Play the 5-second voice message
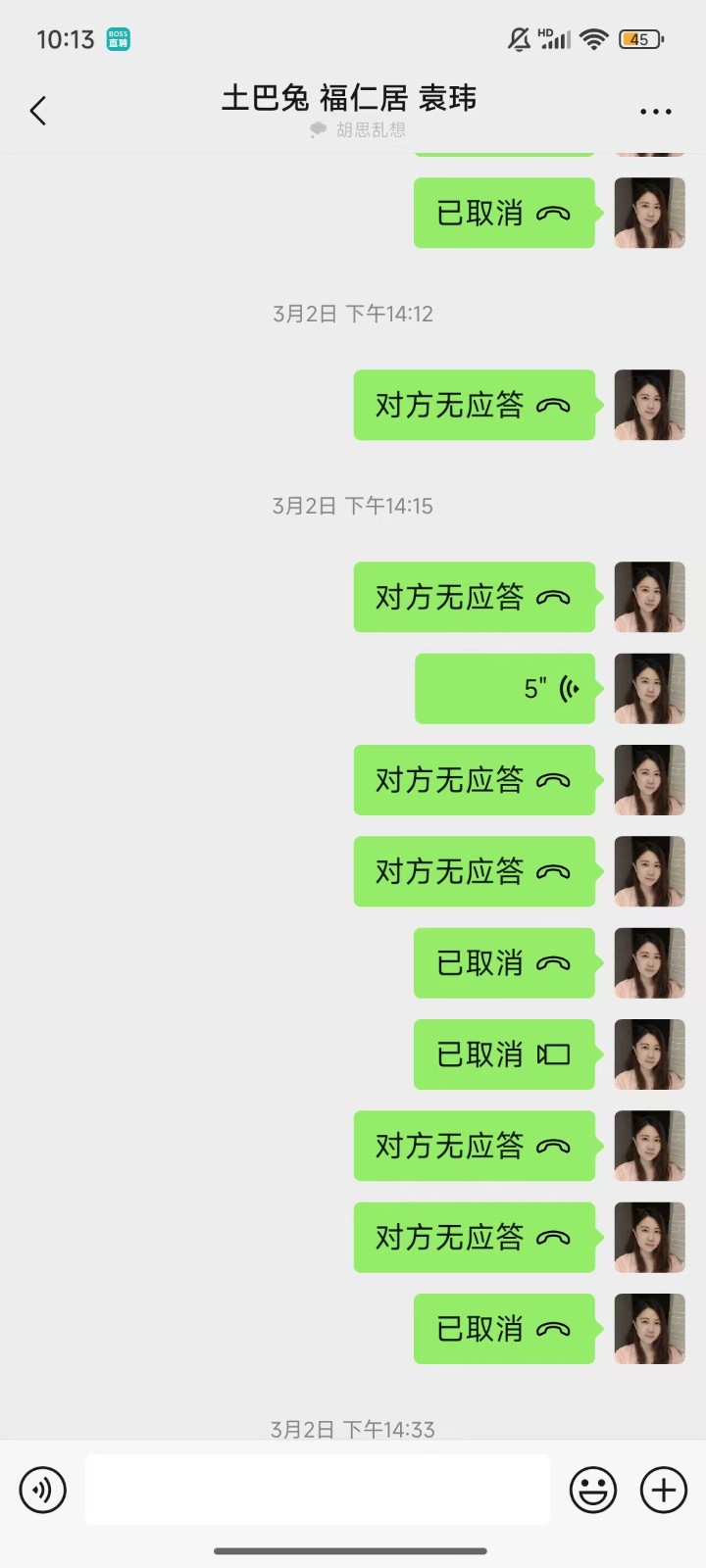Image resolution: width=706 pixels, height=1568 pixels. (x=505, y=689)
